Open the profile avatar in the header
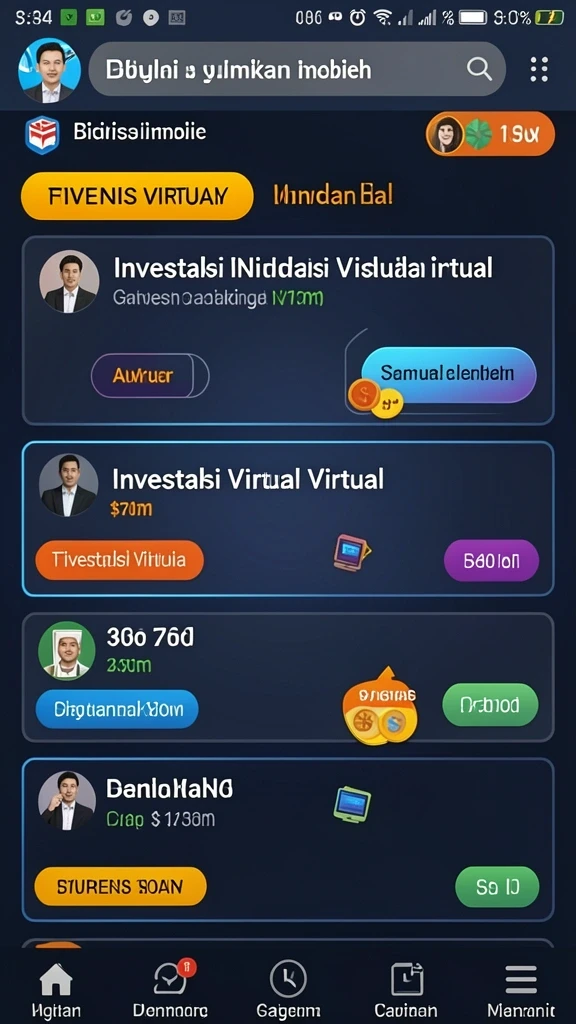Viewport: 576px width, 1024px height. click(49, 70)
